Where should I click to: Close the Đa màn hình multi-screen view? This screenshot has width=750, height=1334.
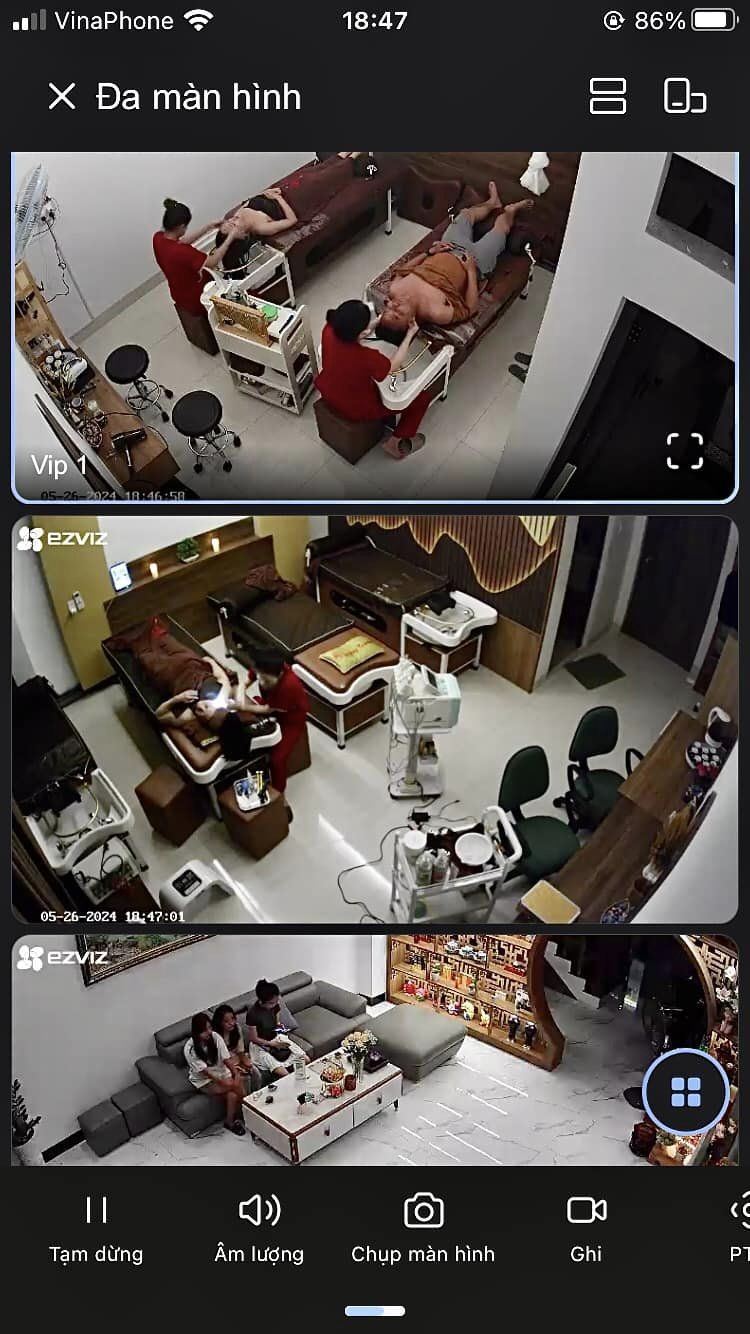click(x=62, y=97)
